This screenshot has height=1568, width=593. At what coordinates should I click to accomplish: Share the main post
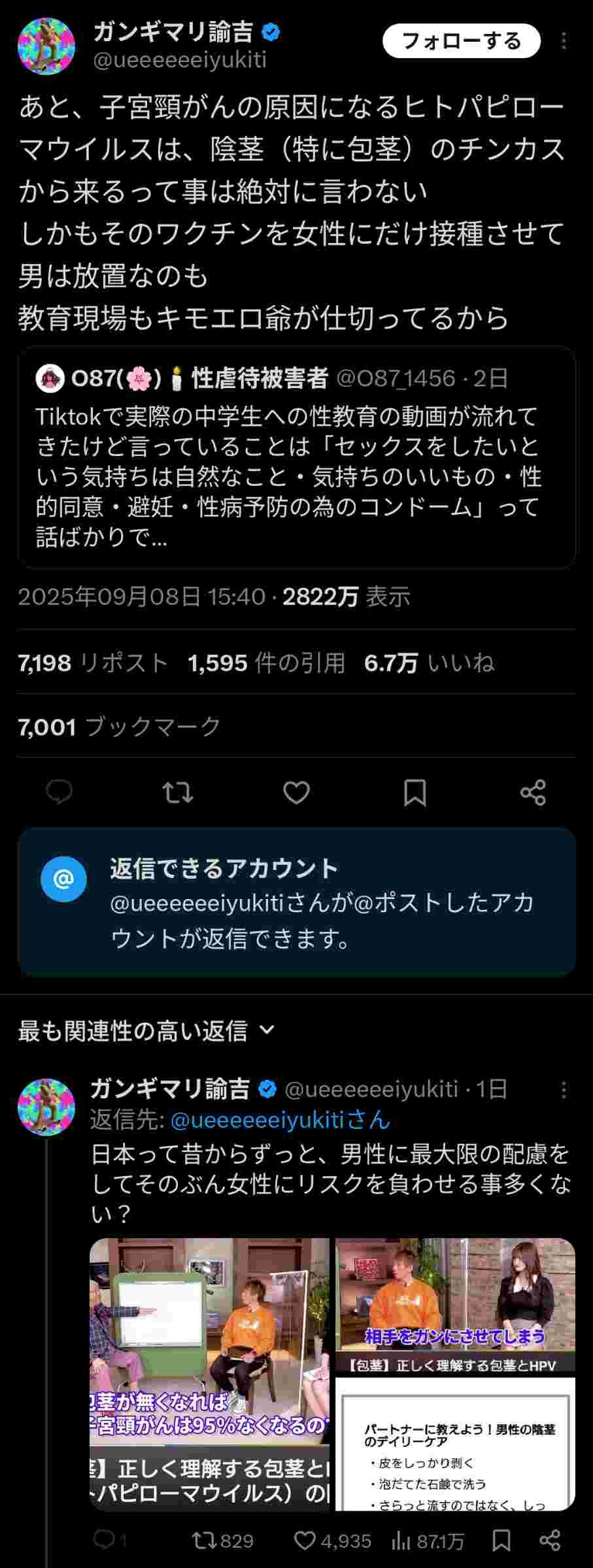(533, 792)
